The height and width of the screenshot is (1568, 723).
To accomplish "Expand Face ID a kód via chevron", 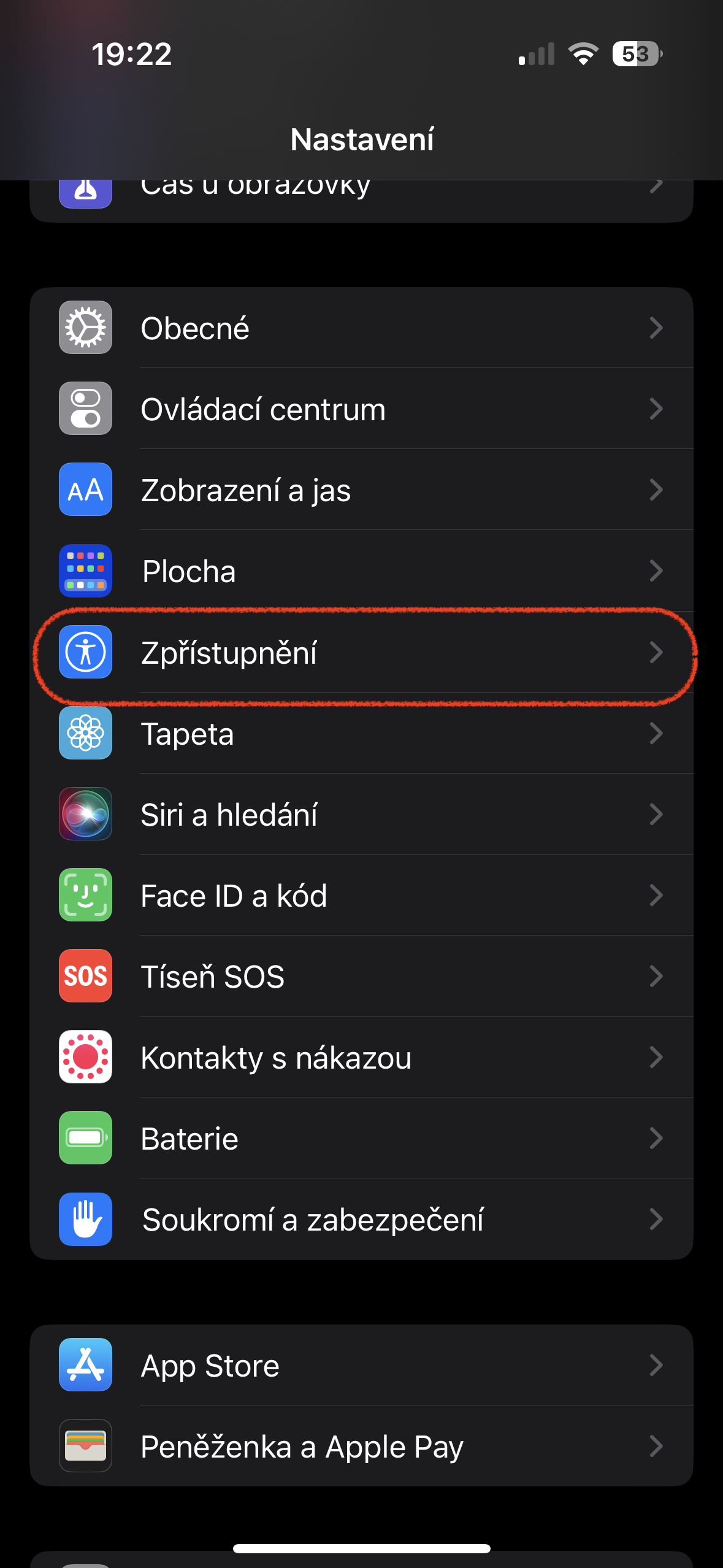I will click(x=656, y=896).
